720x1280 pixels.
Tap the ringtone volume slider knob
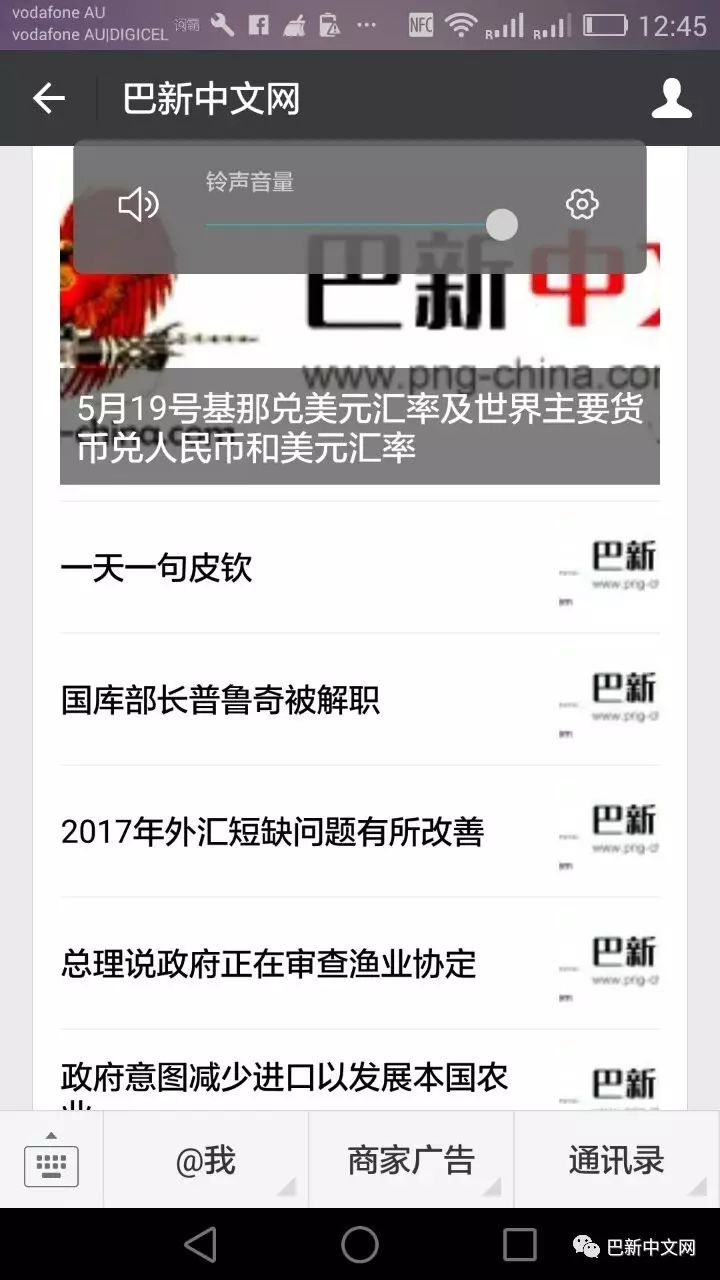[x=502, y=225]
